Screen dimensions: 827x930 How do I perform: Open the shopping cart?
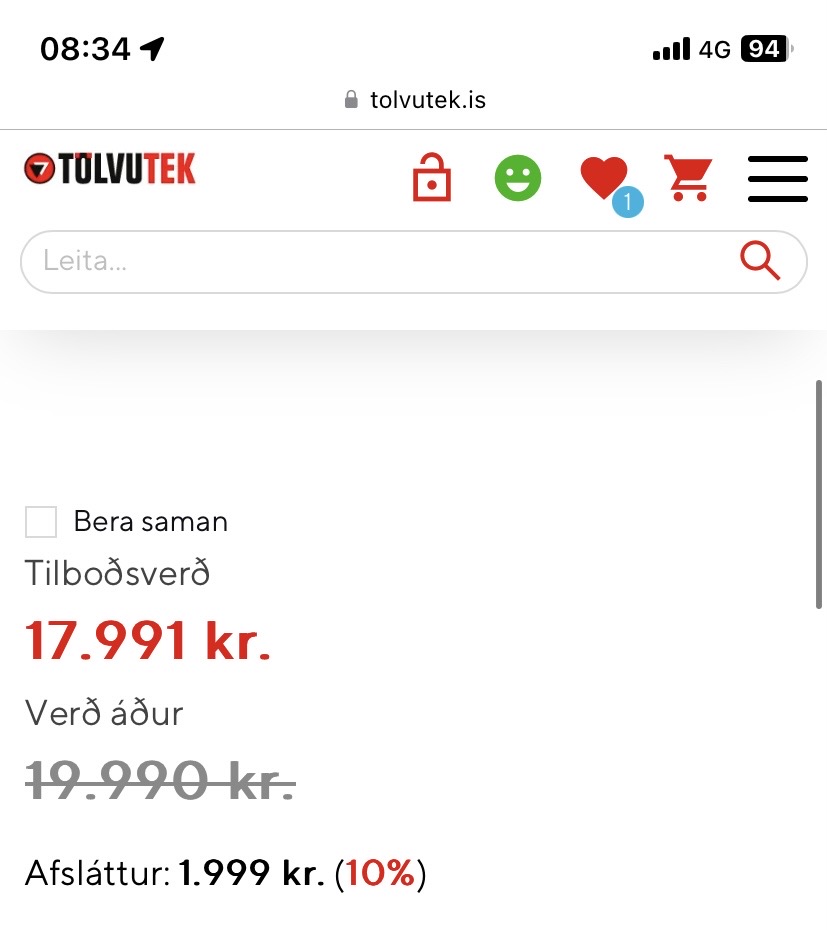pos(690,179)
